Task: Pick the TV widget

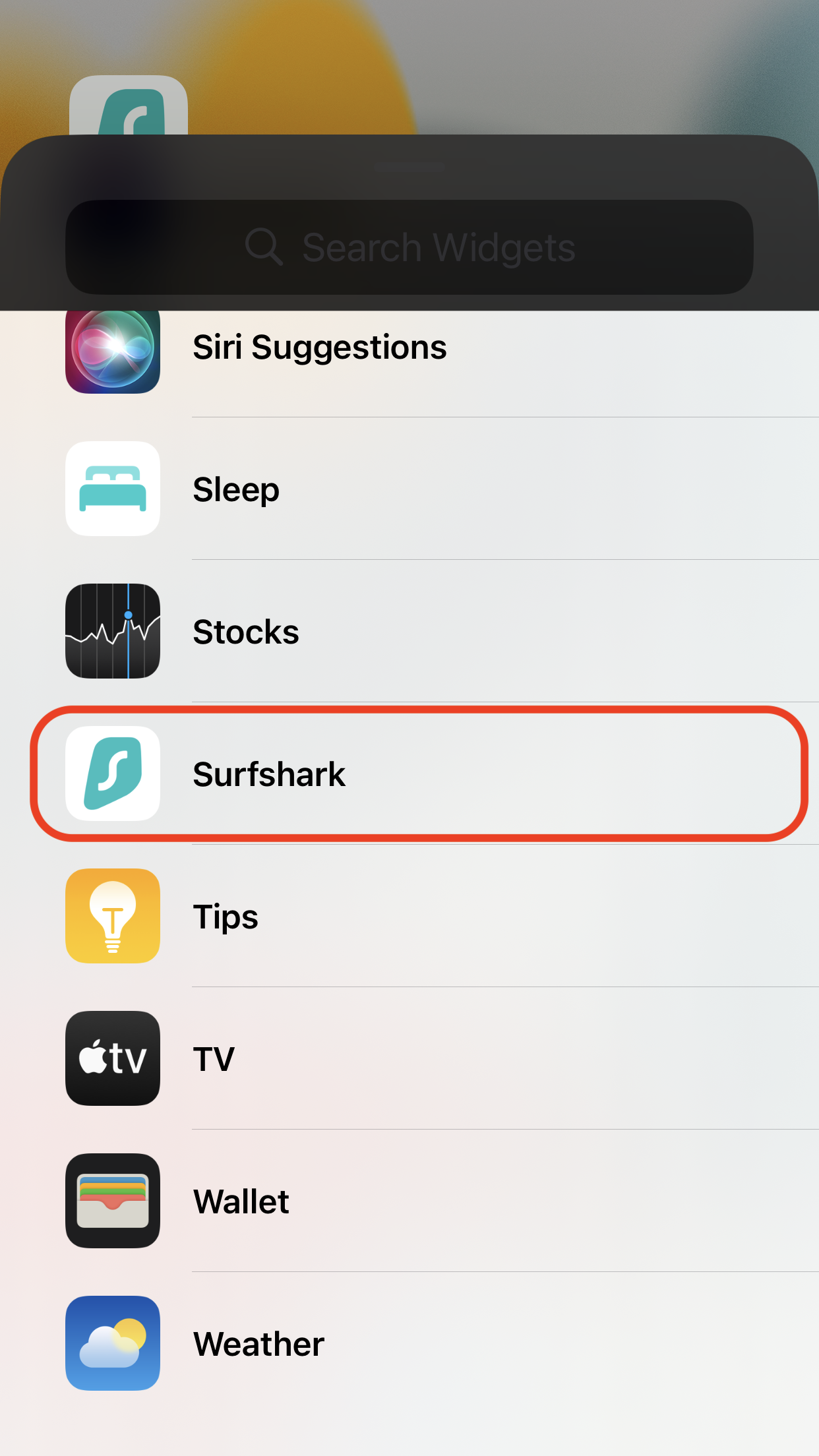Action: pos(214,1059)
